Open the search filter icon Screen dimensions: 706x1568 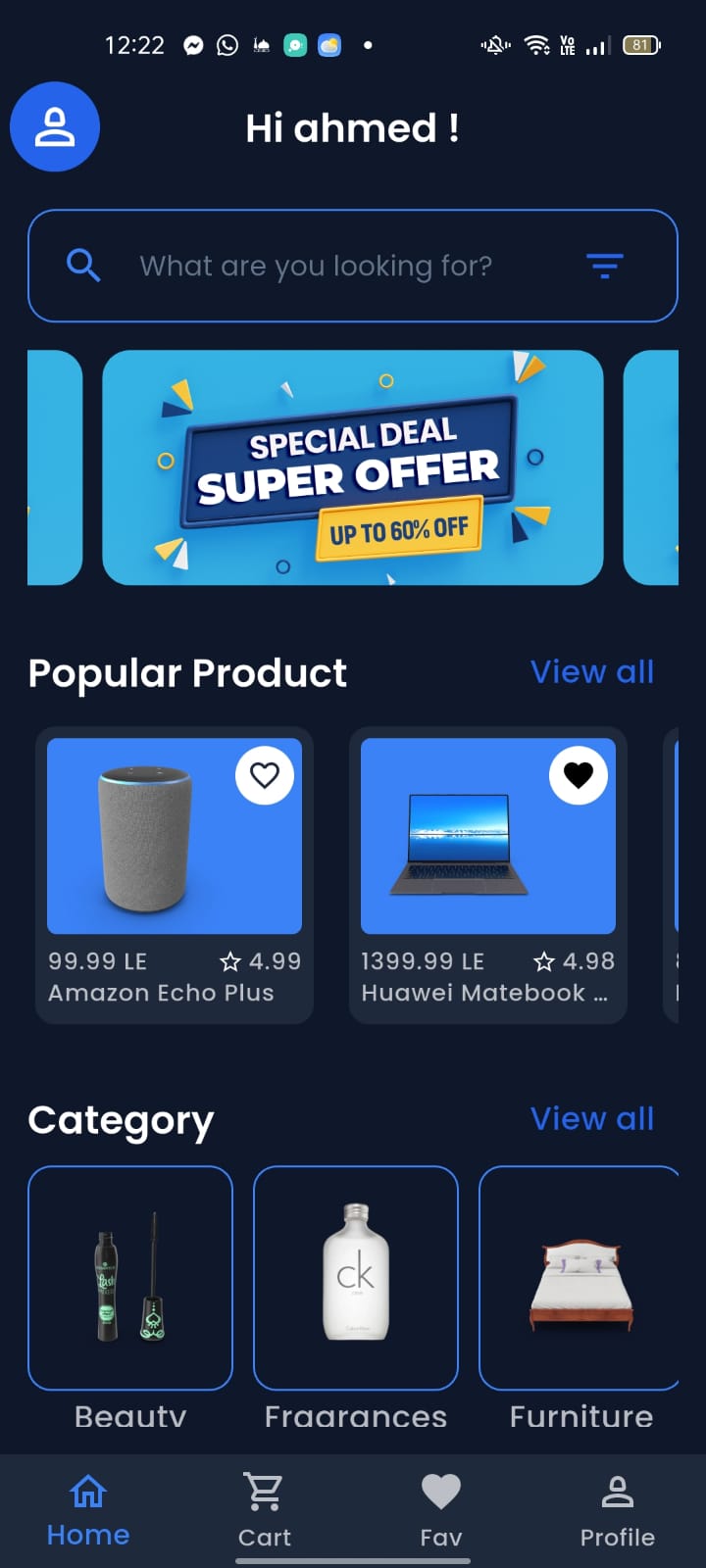point(605,266)
